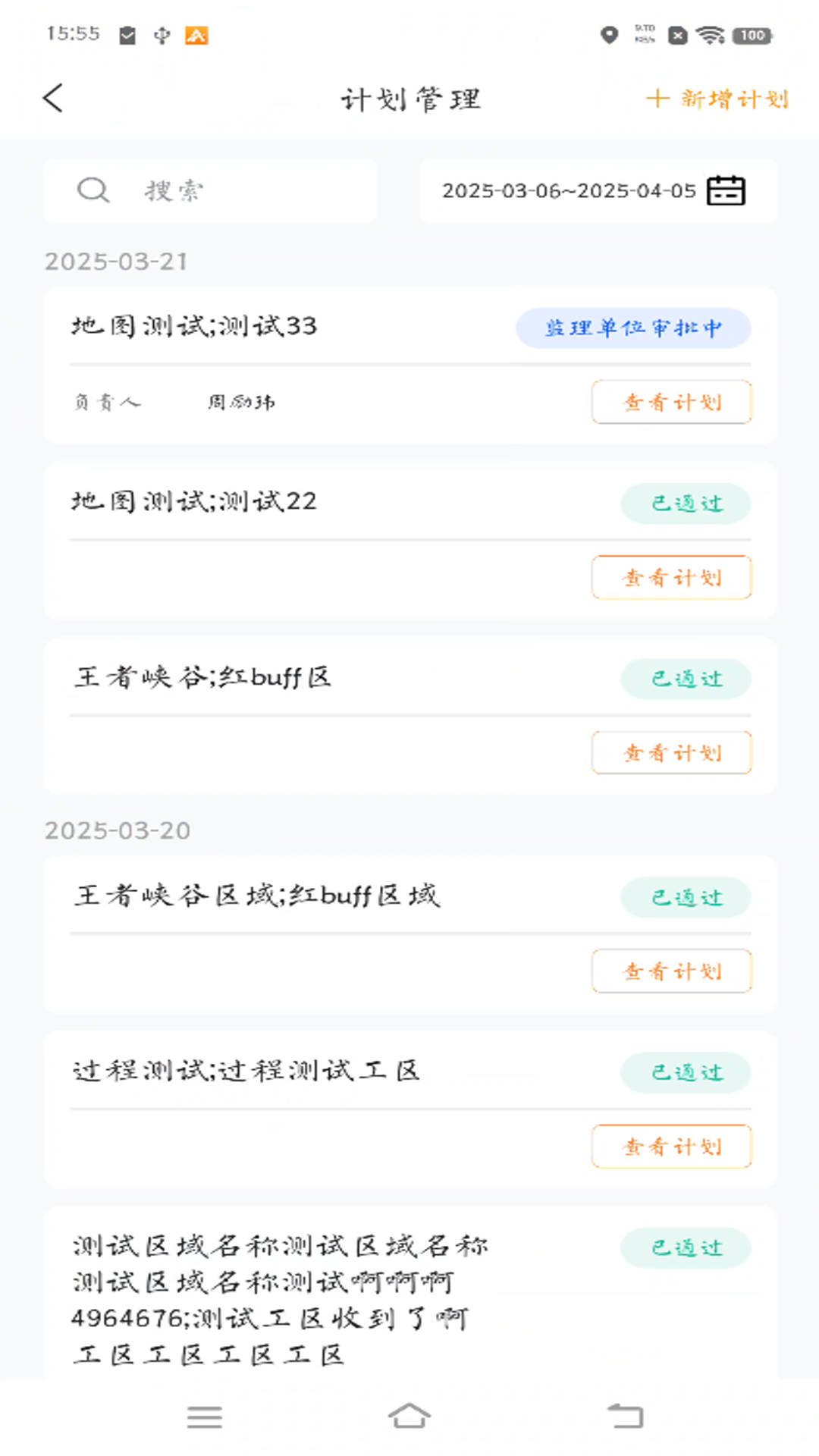
Task: Tap the plus icon beside 新增计划
Action: click(658, 99)
